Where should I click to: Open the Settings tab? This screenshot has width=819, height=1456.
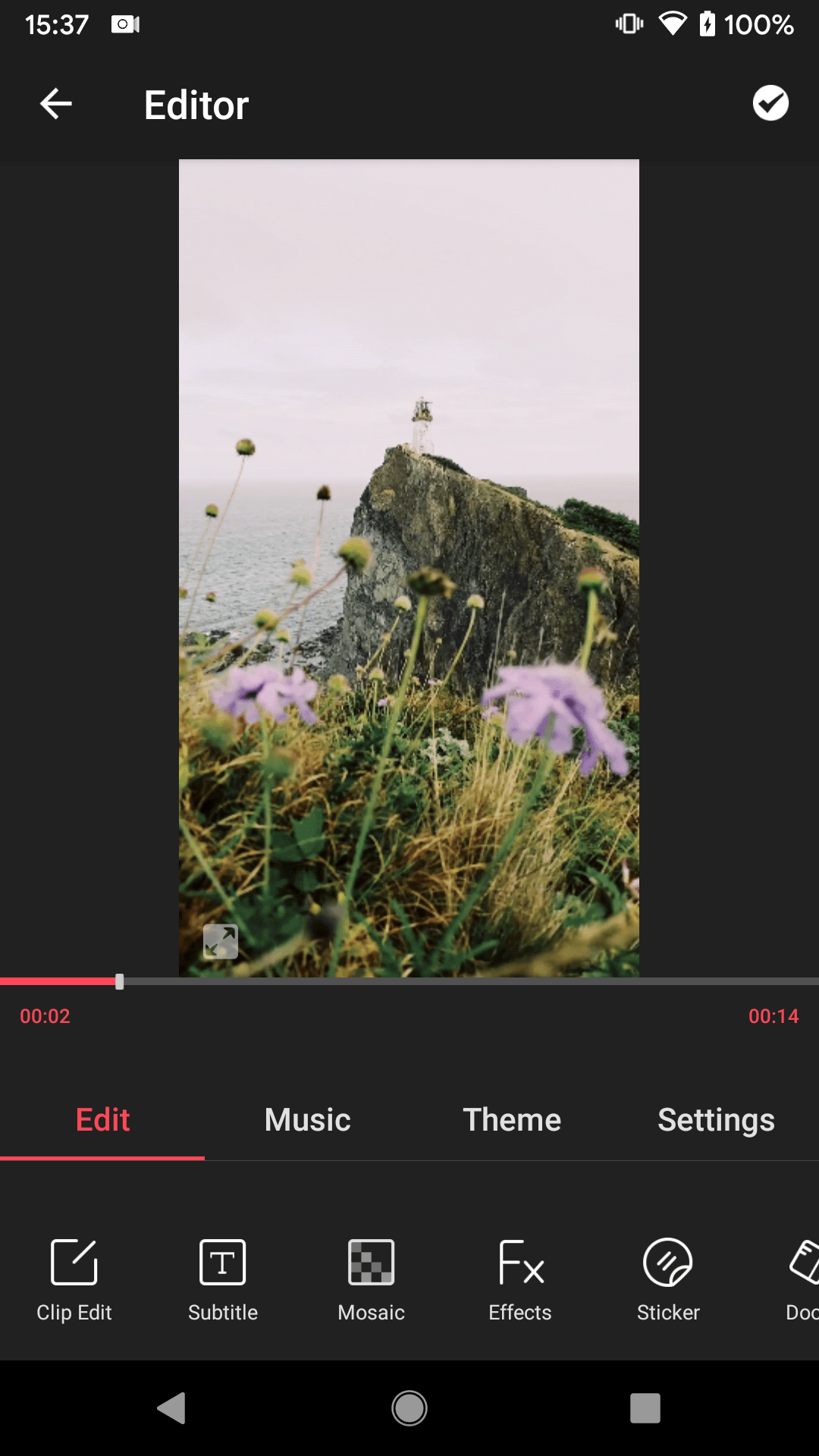coord(715,1119)
